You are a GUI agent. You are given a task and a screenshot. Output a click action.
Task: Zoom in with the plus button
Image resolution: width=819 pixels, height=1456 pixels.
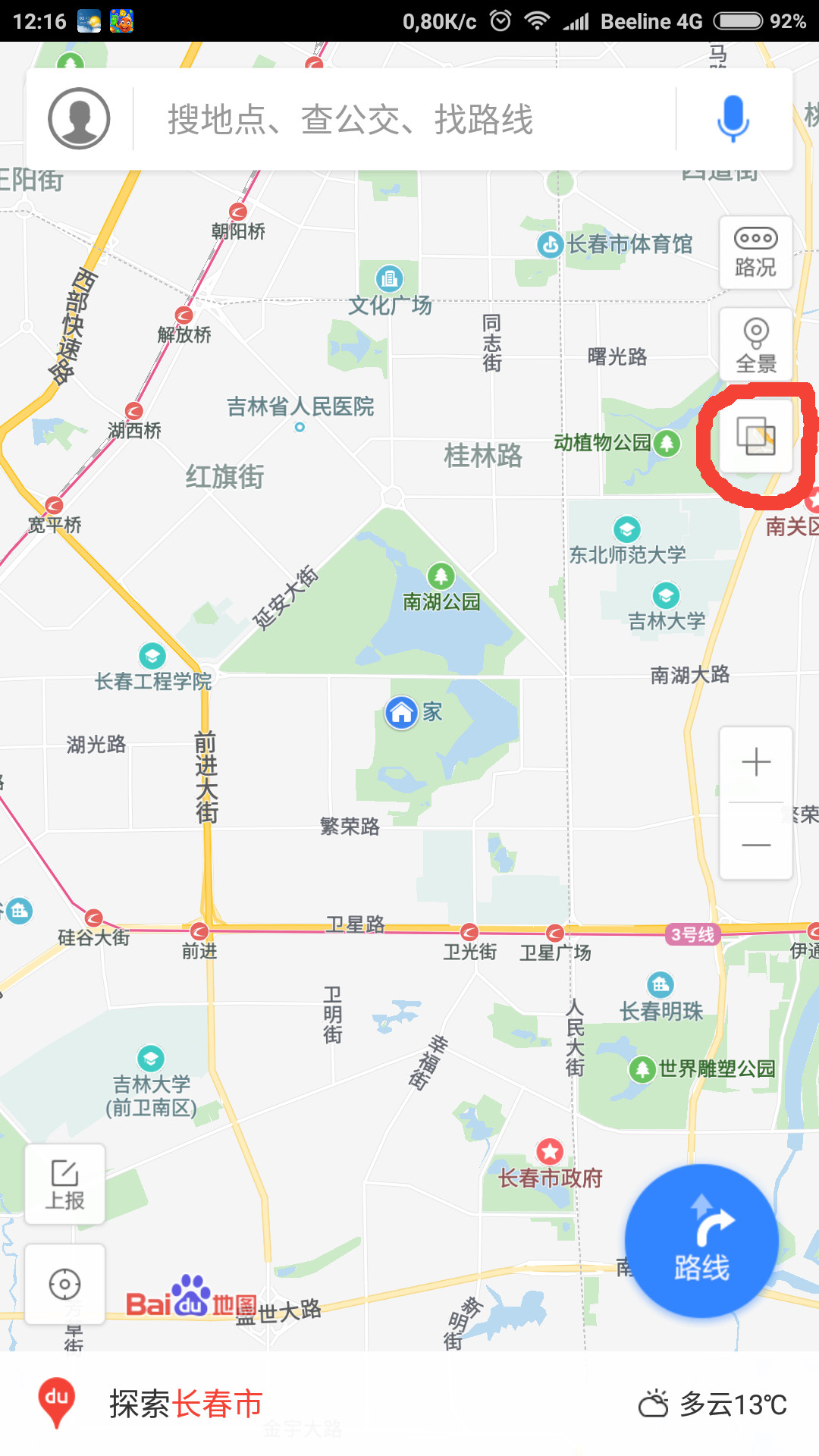pos(756,763)
